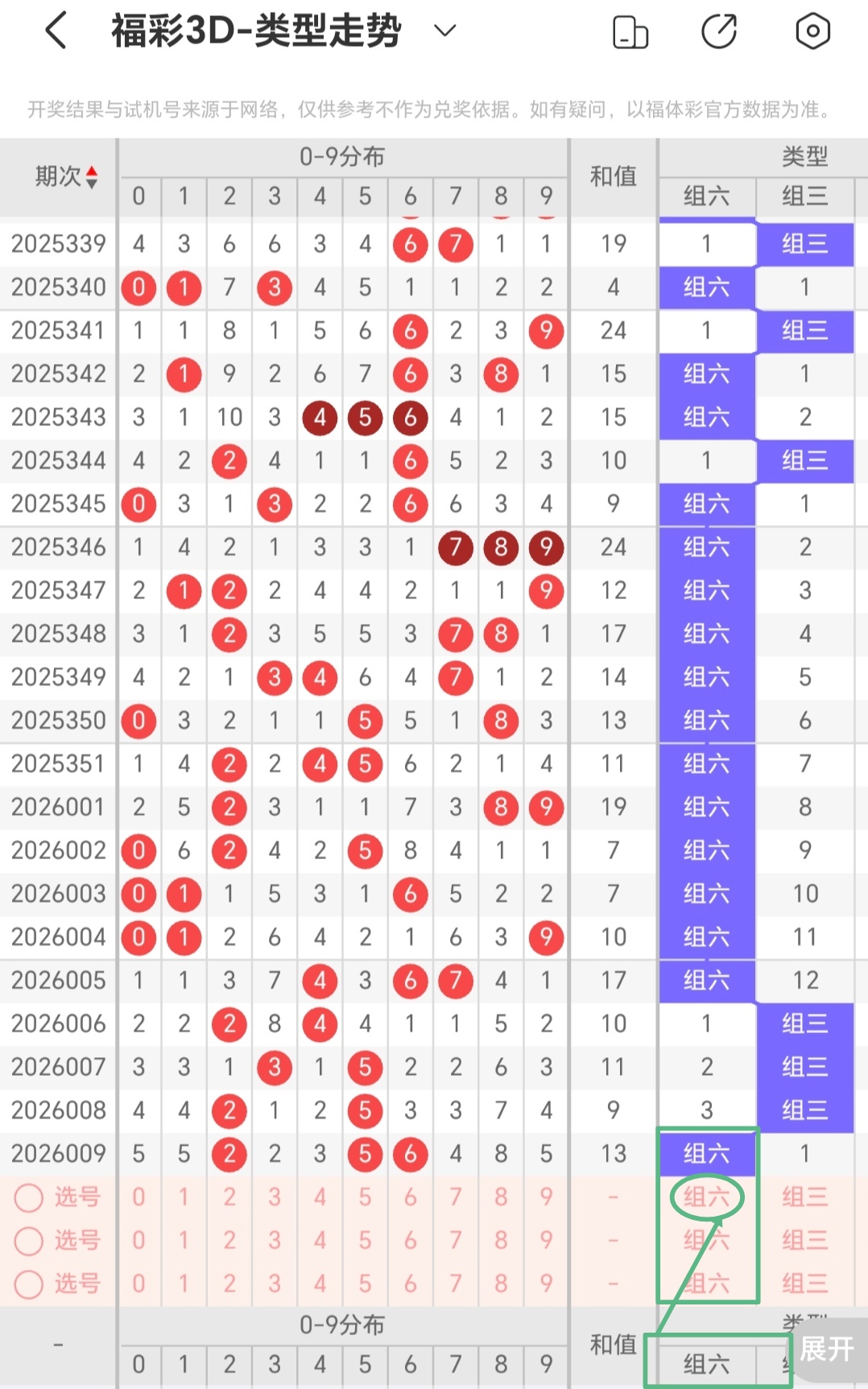Open settings via the gear icon
This screenshot has height=1389, width=868.
pyautogui.click(x=812, y=31)
